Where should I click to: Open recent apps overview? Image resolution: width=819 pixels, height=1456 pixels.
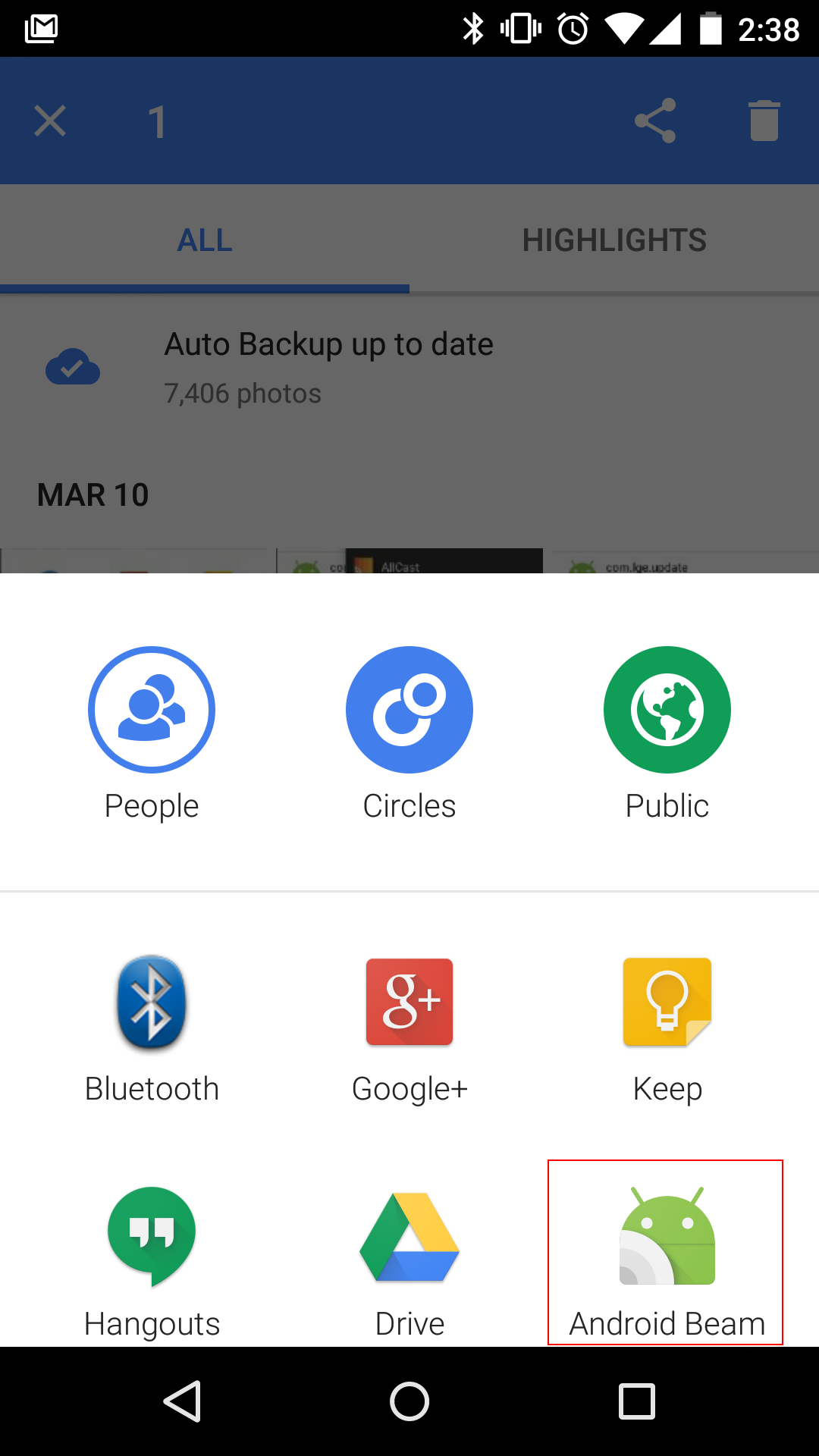point(636,1401)
